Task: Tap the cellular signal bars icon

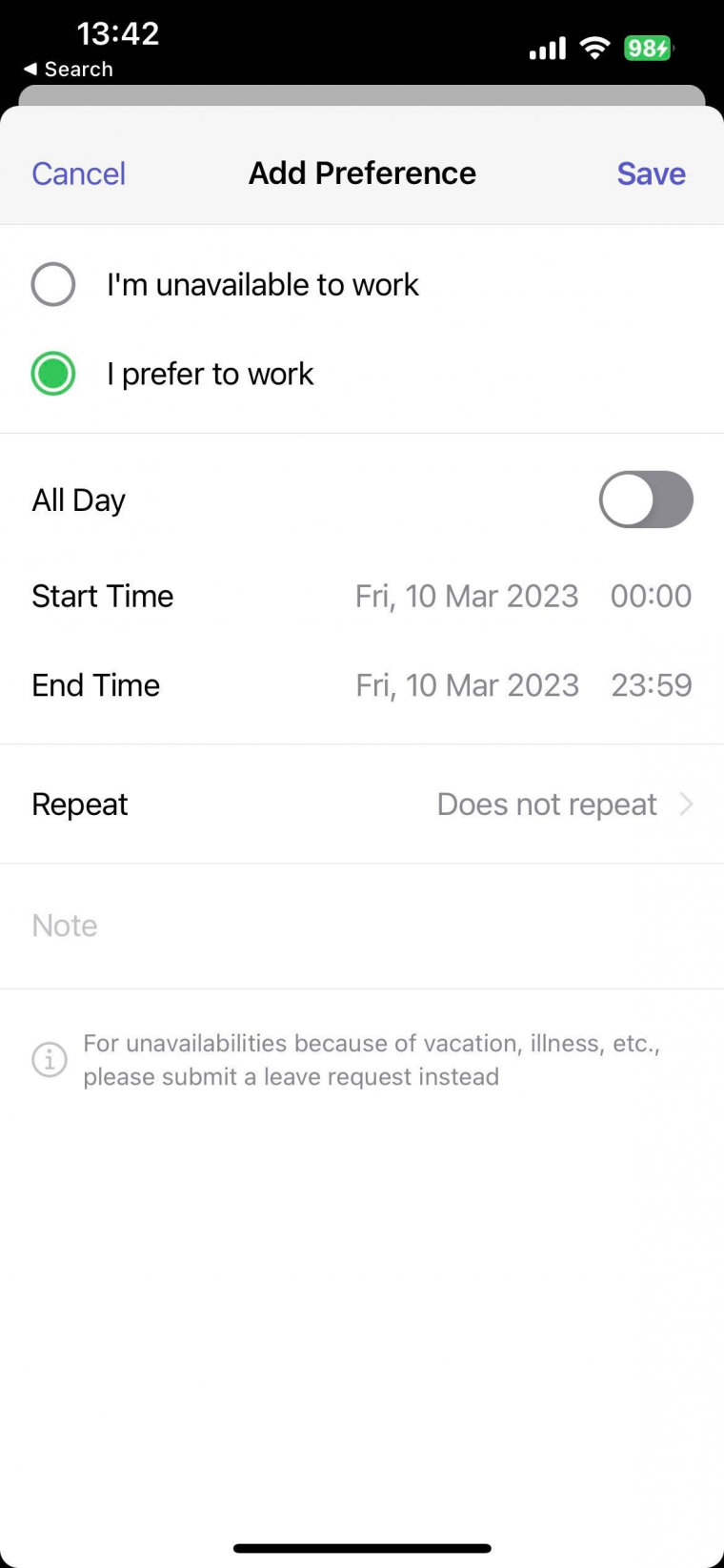Action: click(546, 48)
